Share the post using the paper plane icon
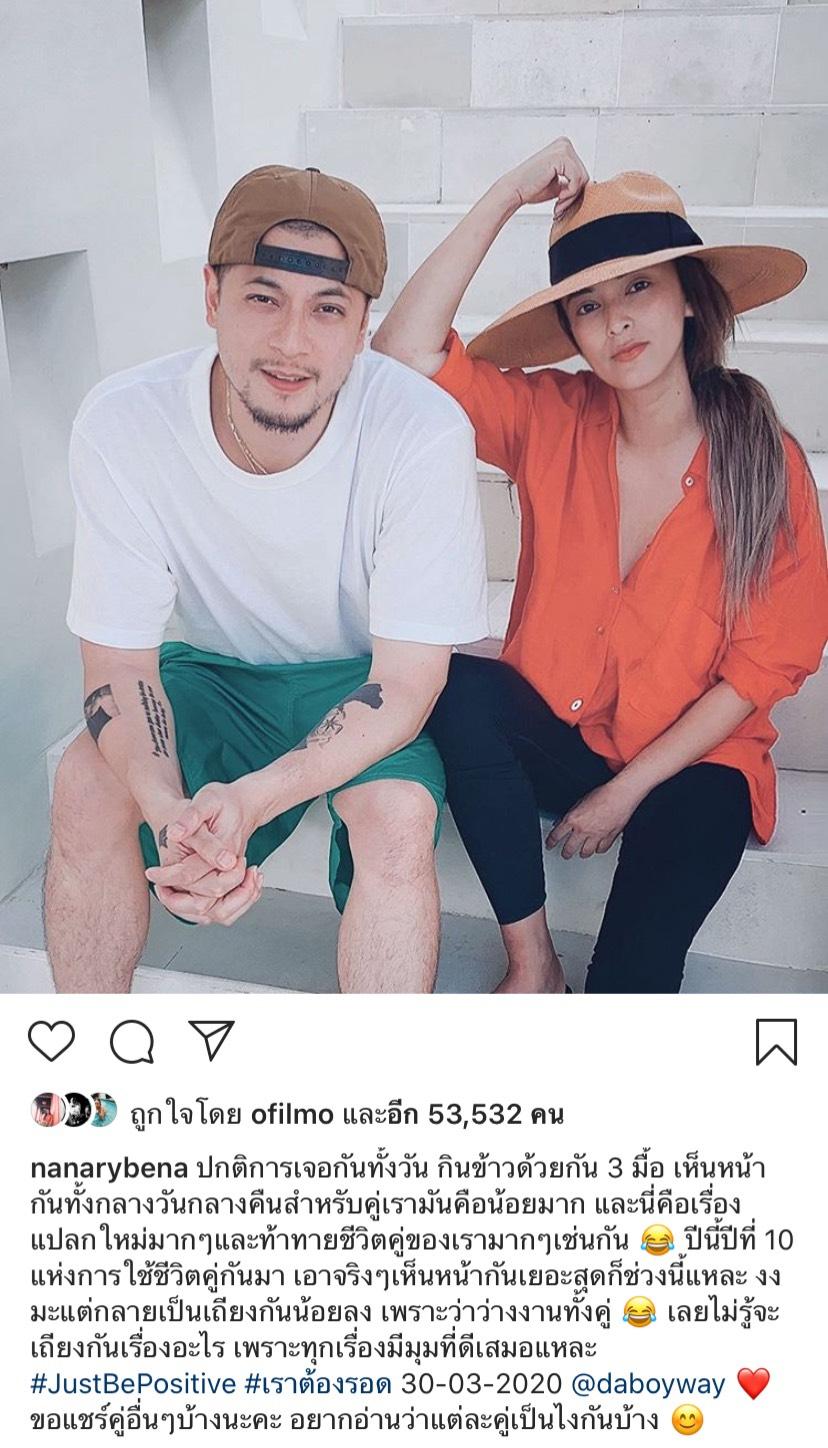828x1448 pixels. [211, 1041]
